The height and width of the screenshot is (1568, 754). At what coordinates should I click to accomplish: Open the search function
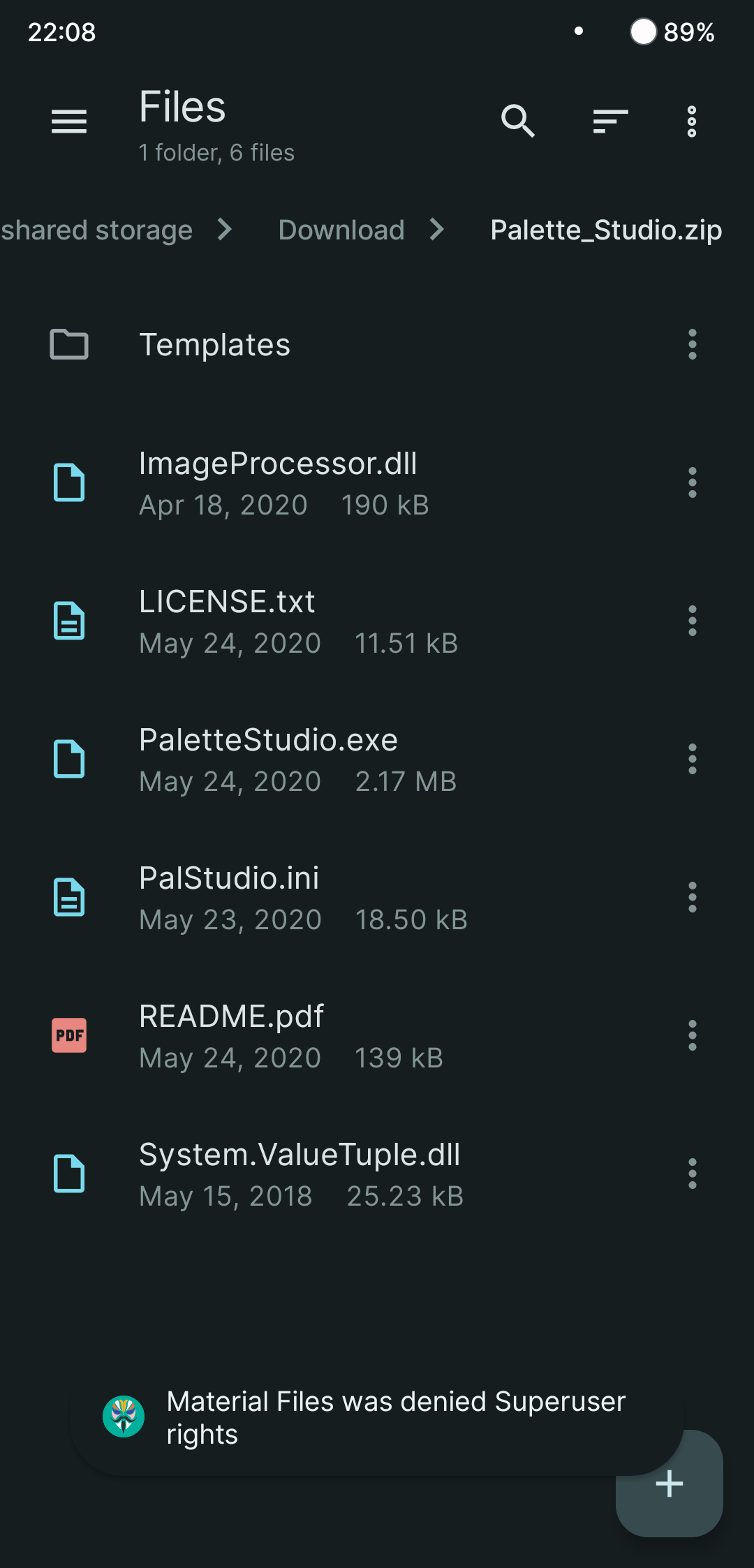pyautogui.click(x=519, y=121)
